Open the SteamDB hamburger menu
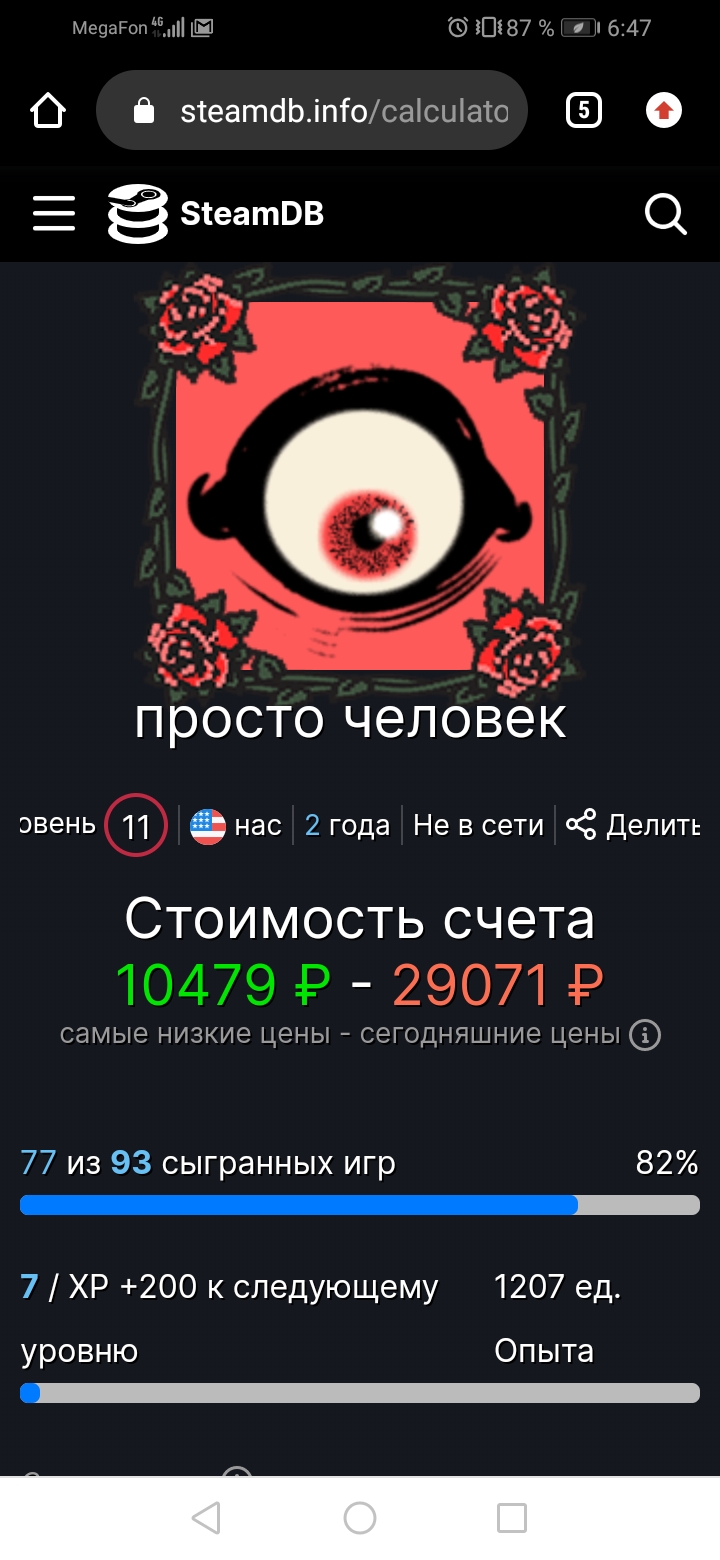720x1560 pixels. (54, 213)
